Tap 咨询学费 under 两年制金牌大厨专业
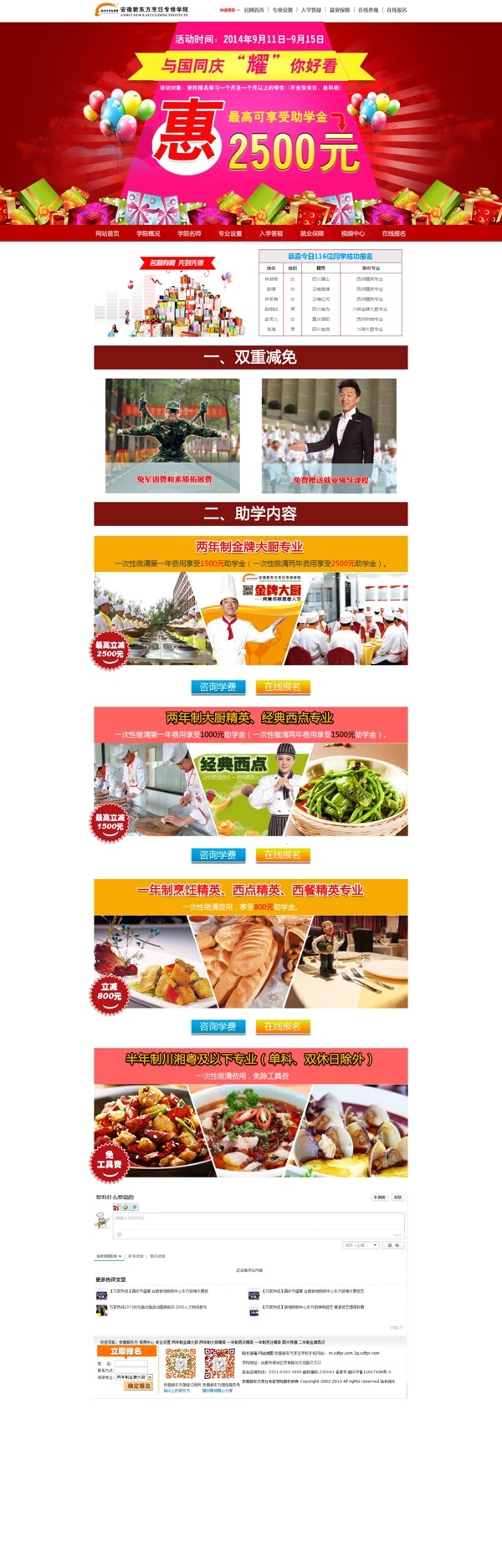The height and width of the screenshot is (1568, 502). (218, 687)
